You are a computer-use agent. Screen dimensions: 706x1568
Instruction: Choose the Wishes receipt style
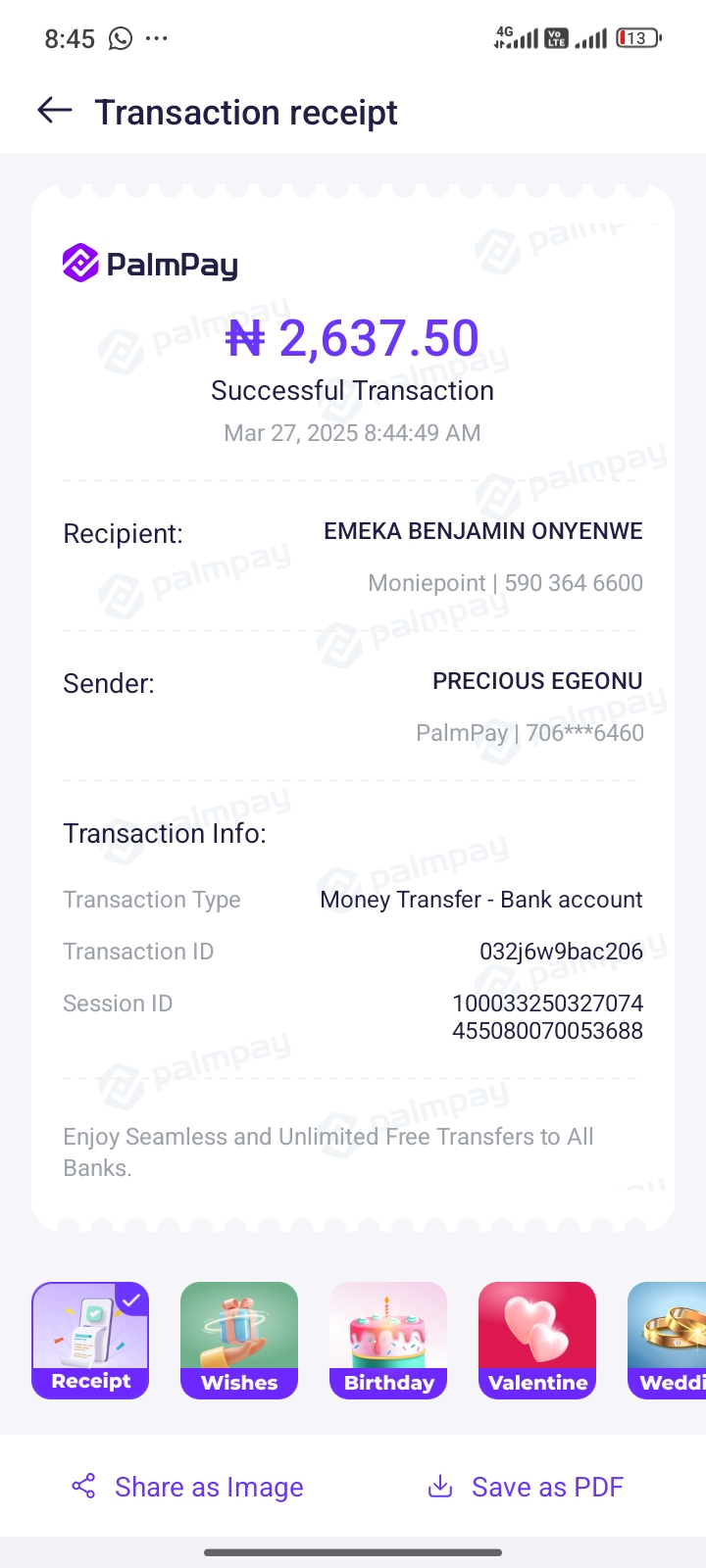pyautogui.click(x=239, y=1340)
